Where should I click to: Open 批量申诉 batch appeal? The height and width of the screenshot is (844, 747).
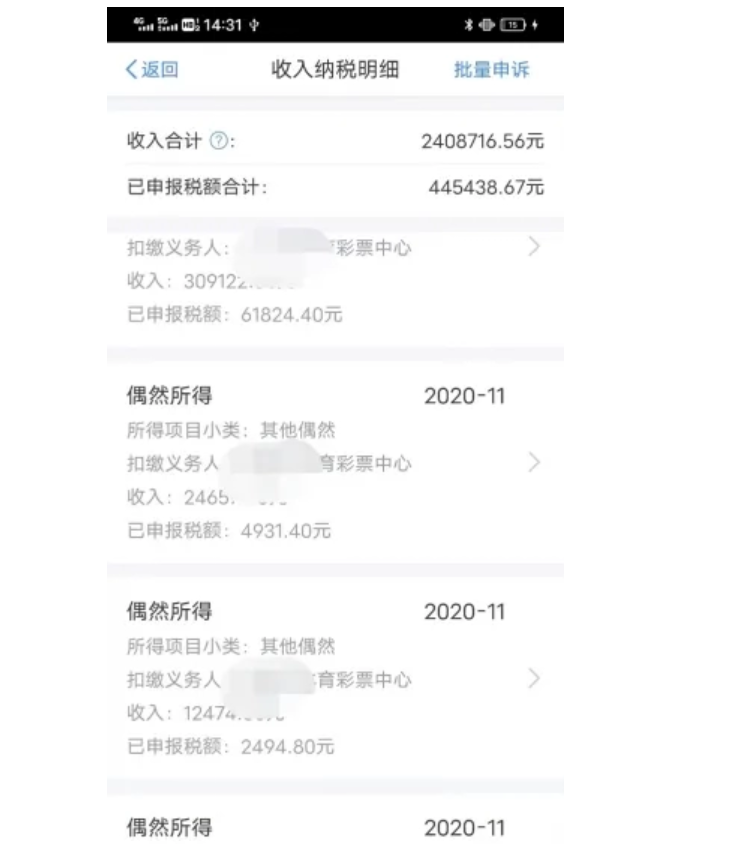pos(491,70)
